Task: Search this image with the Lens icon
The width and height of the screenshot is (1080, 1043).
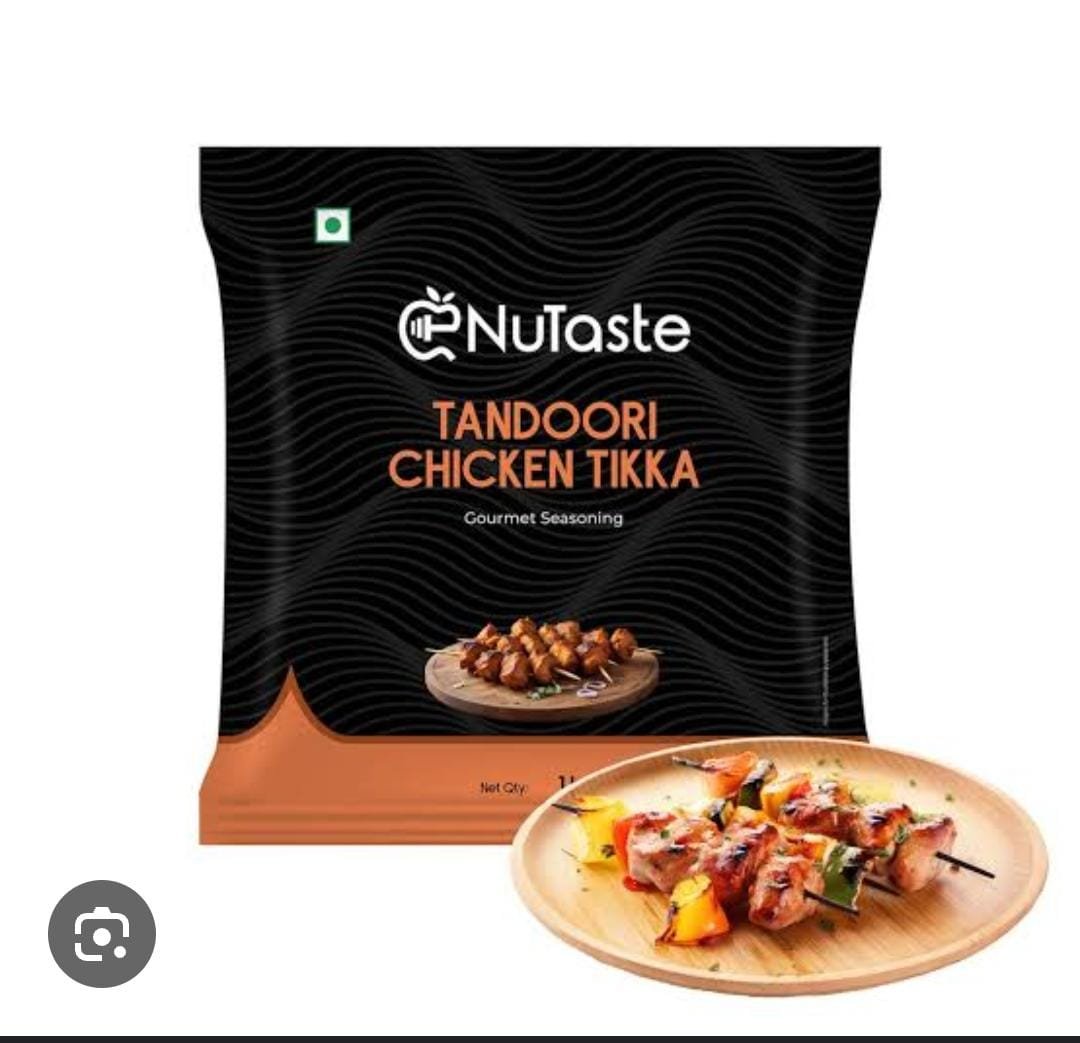Action: click(x=102, y=933)
